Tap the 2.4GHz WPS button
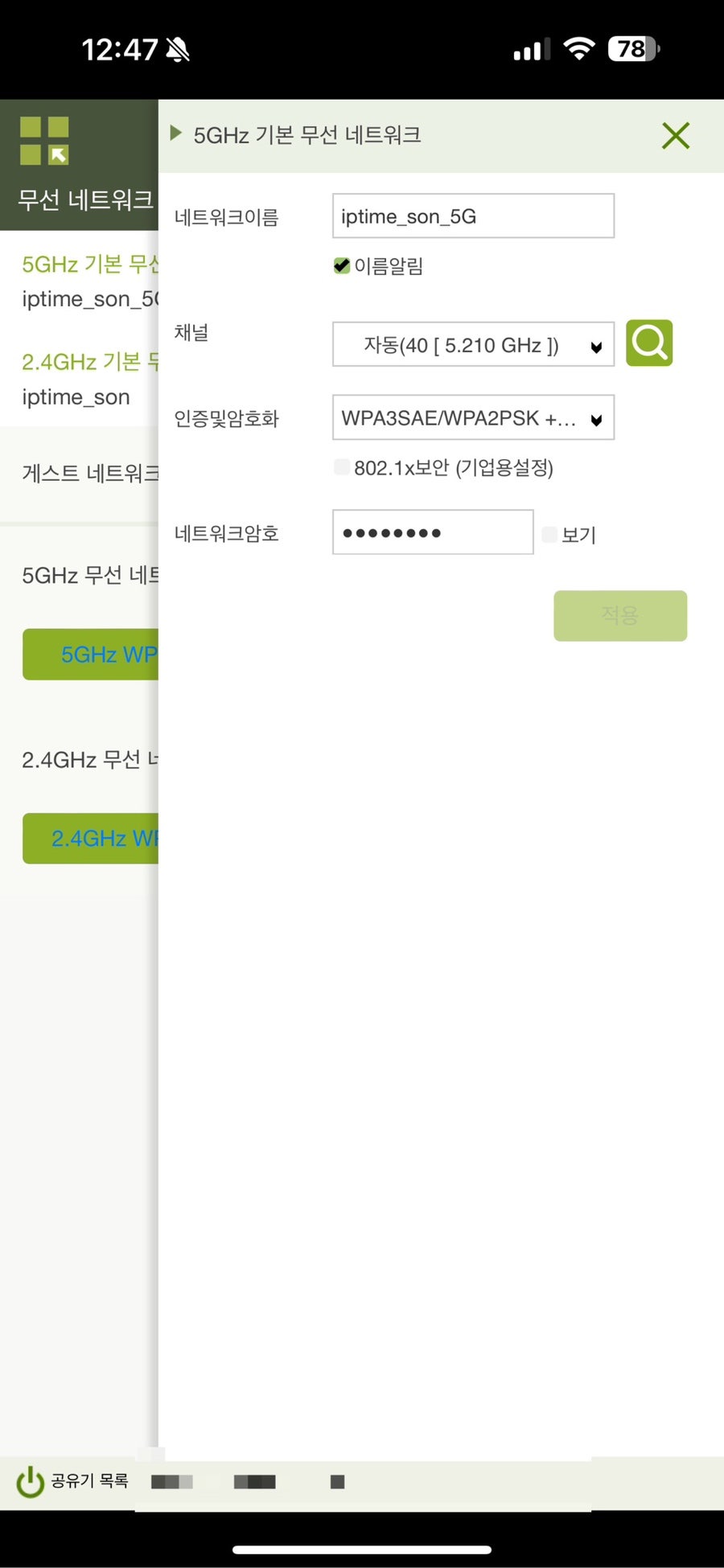Image resolution: width=724 pixels, height=1568 pixels. pos(90,839)
